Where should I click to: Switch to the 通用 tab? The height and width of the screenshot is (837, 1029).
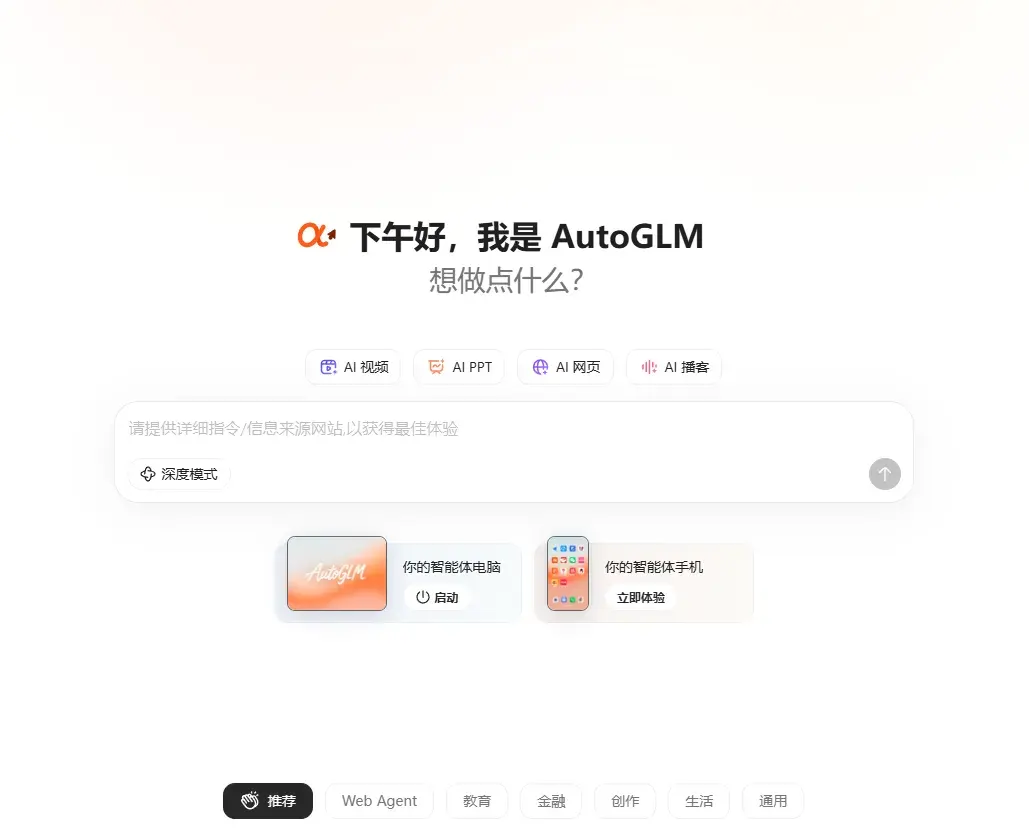[x=773, y=801]
